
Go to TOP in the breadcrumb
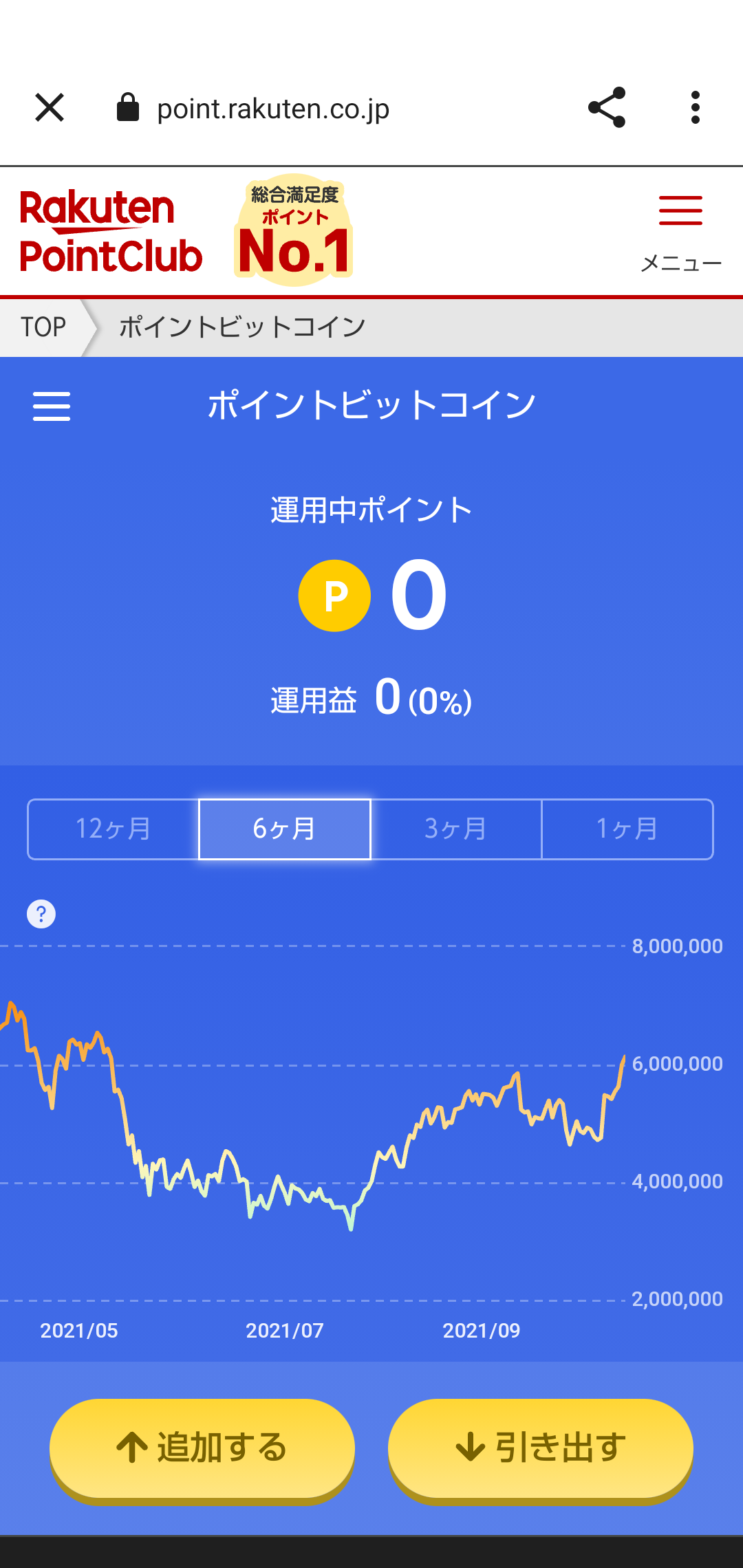[x=43, y=327]
